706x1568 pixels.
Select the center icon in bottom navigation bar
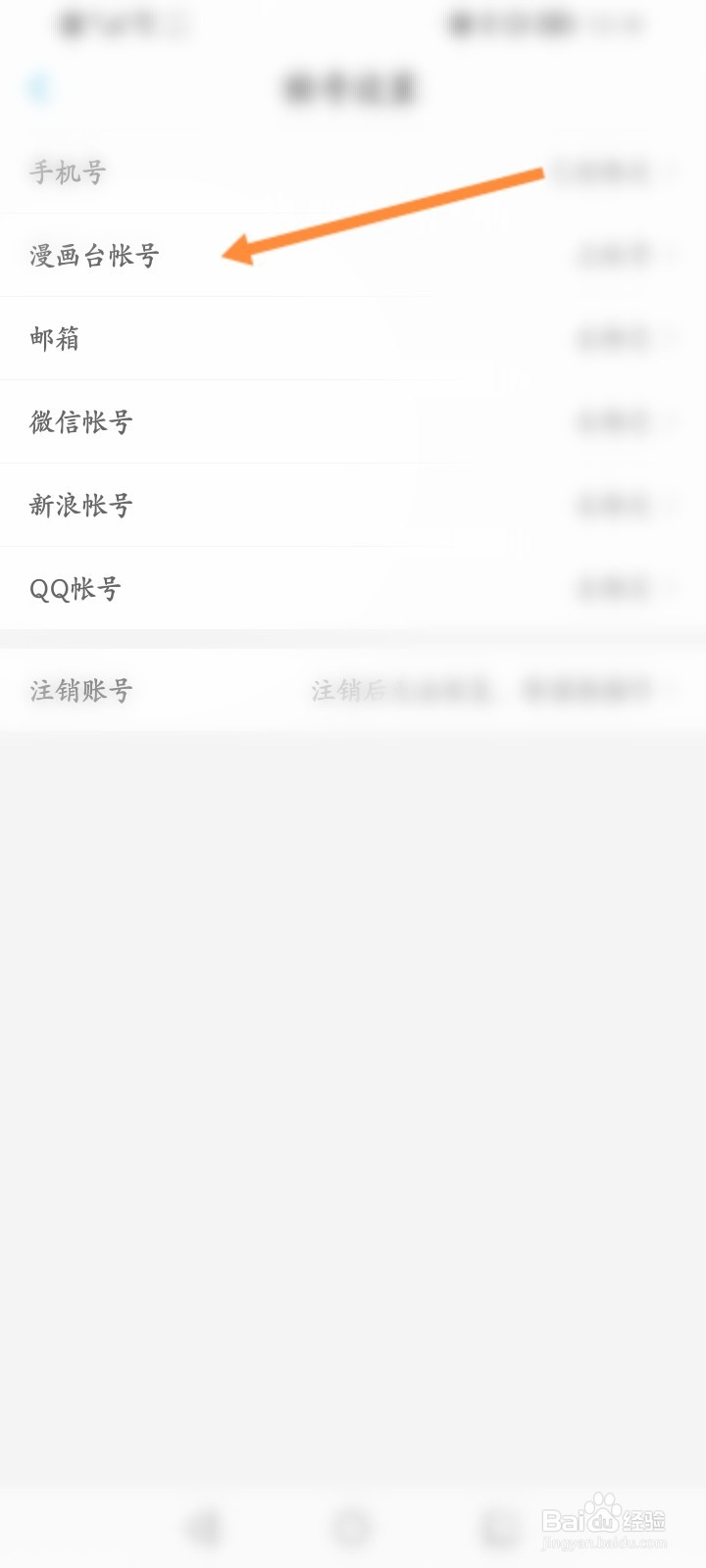[353, 1524]
